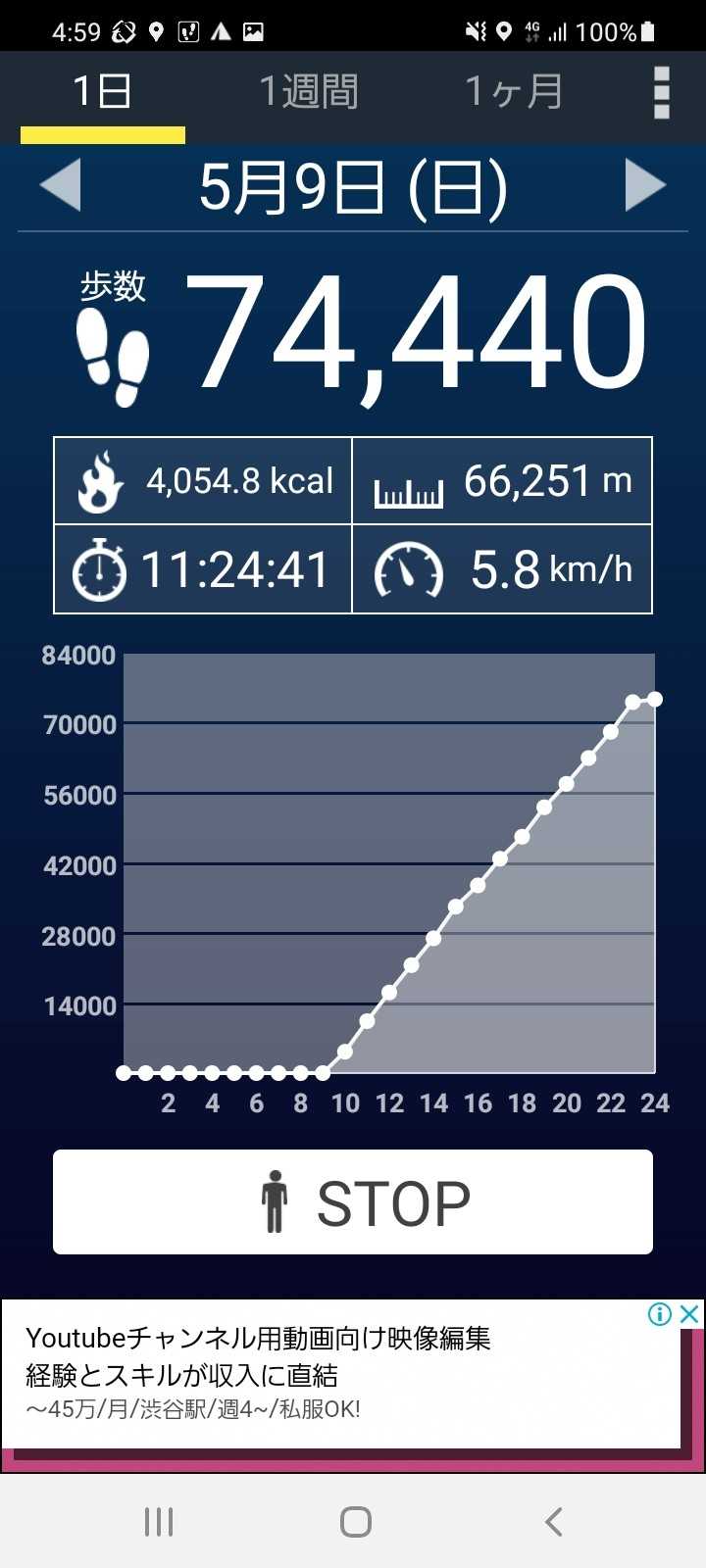Open recent apps from navigation bar
Image resolution: width=706 pixels, height=1568 pixels.
159,1522
